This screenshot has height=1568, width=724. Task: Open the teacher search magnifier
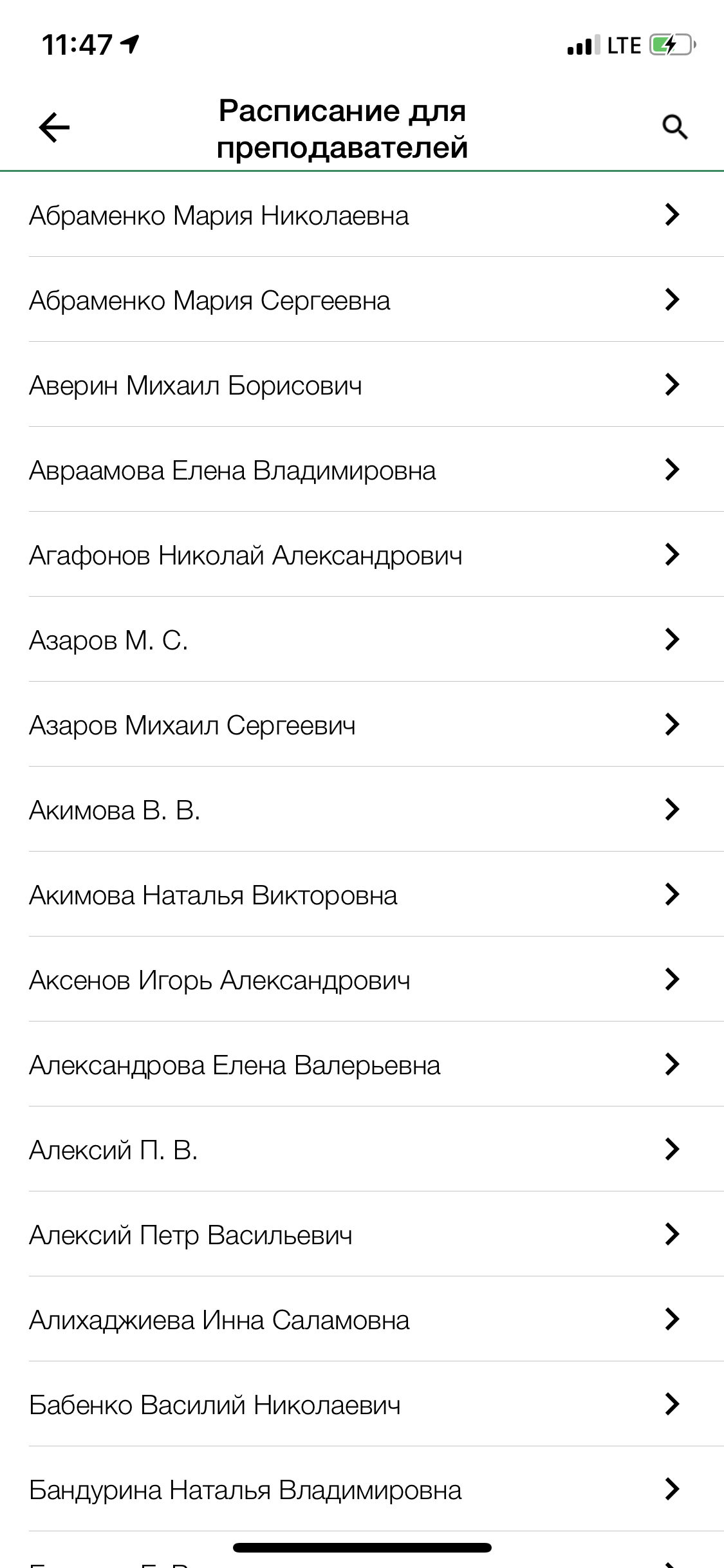(674, 127)
